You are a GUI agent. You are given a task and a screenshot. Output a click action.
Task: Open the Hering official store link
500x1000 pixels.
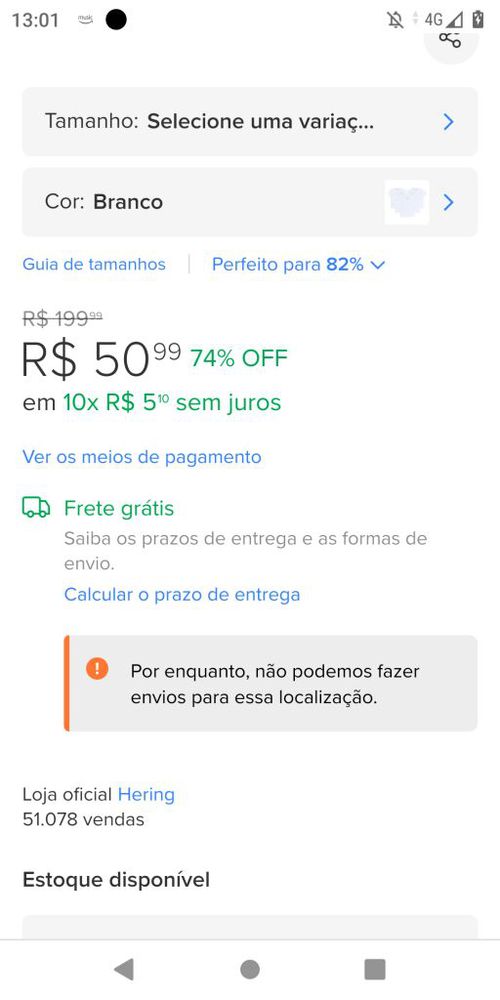pos(146,795)
